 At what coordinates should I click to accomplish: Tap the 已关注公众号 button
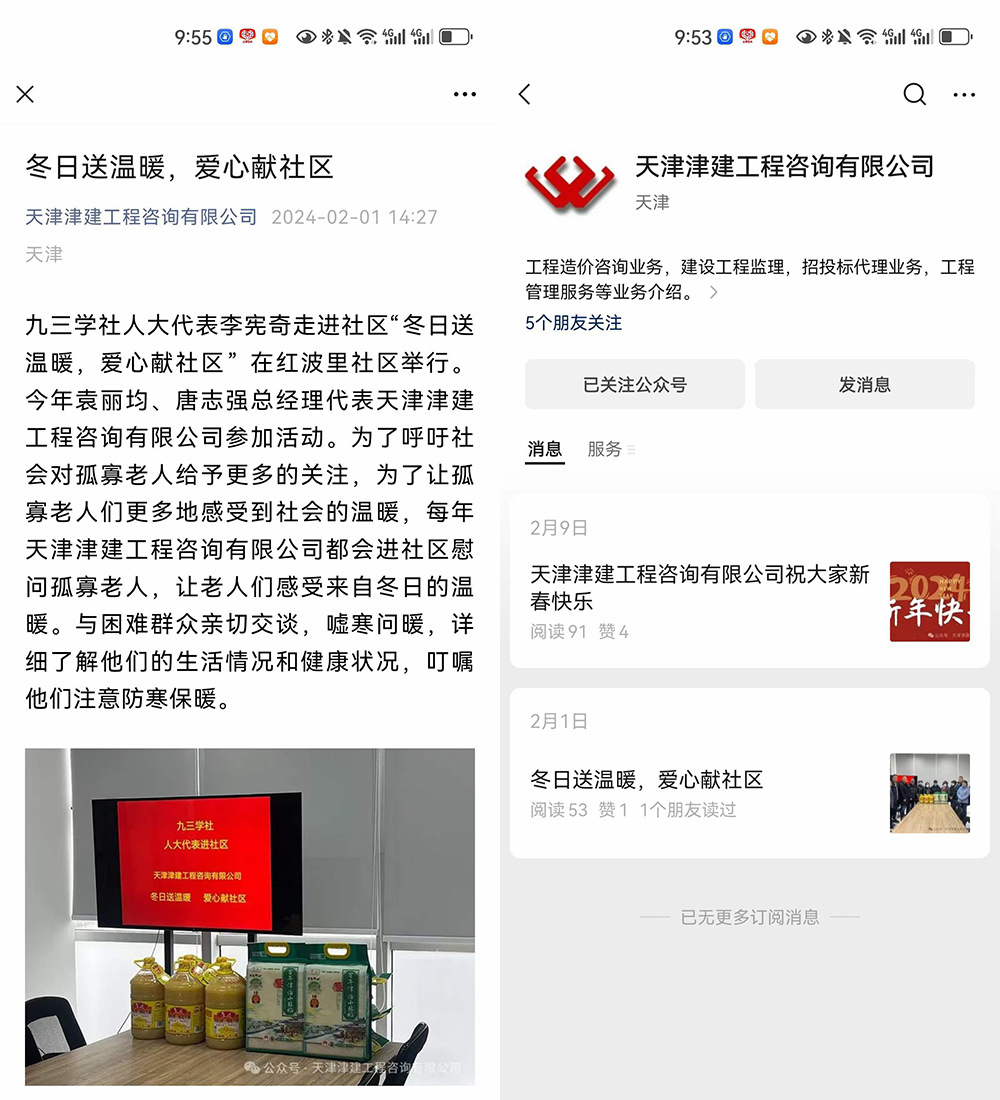(x=635, y=384)
